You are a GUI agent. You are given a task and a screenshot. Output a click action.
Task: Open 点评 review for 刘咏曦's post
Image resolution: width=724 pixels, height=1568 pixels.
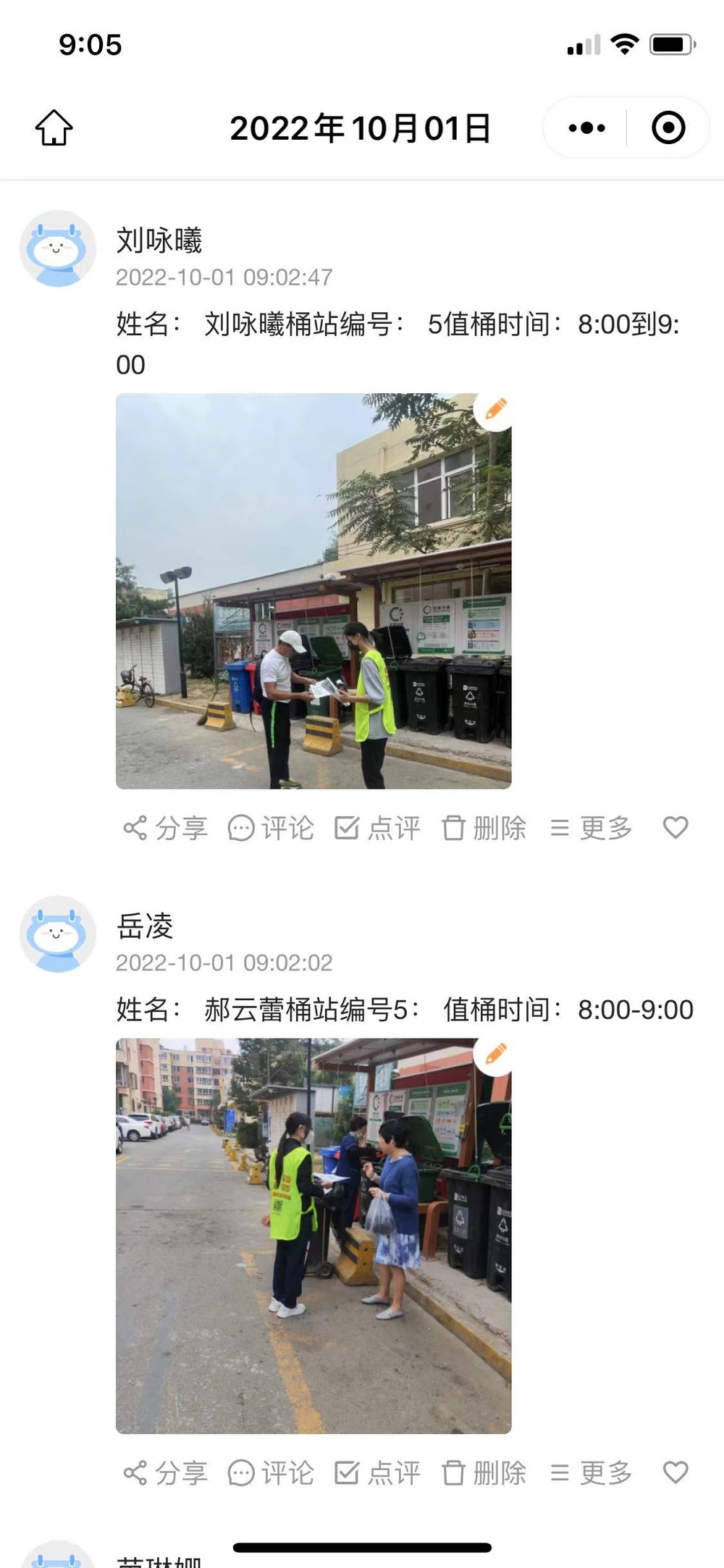click(x=377, y=828)
